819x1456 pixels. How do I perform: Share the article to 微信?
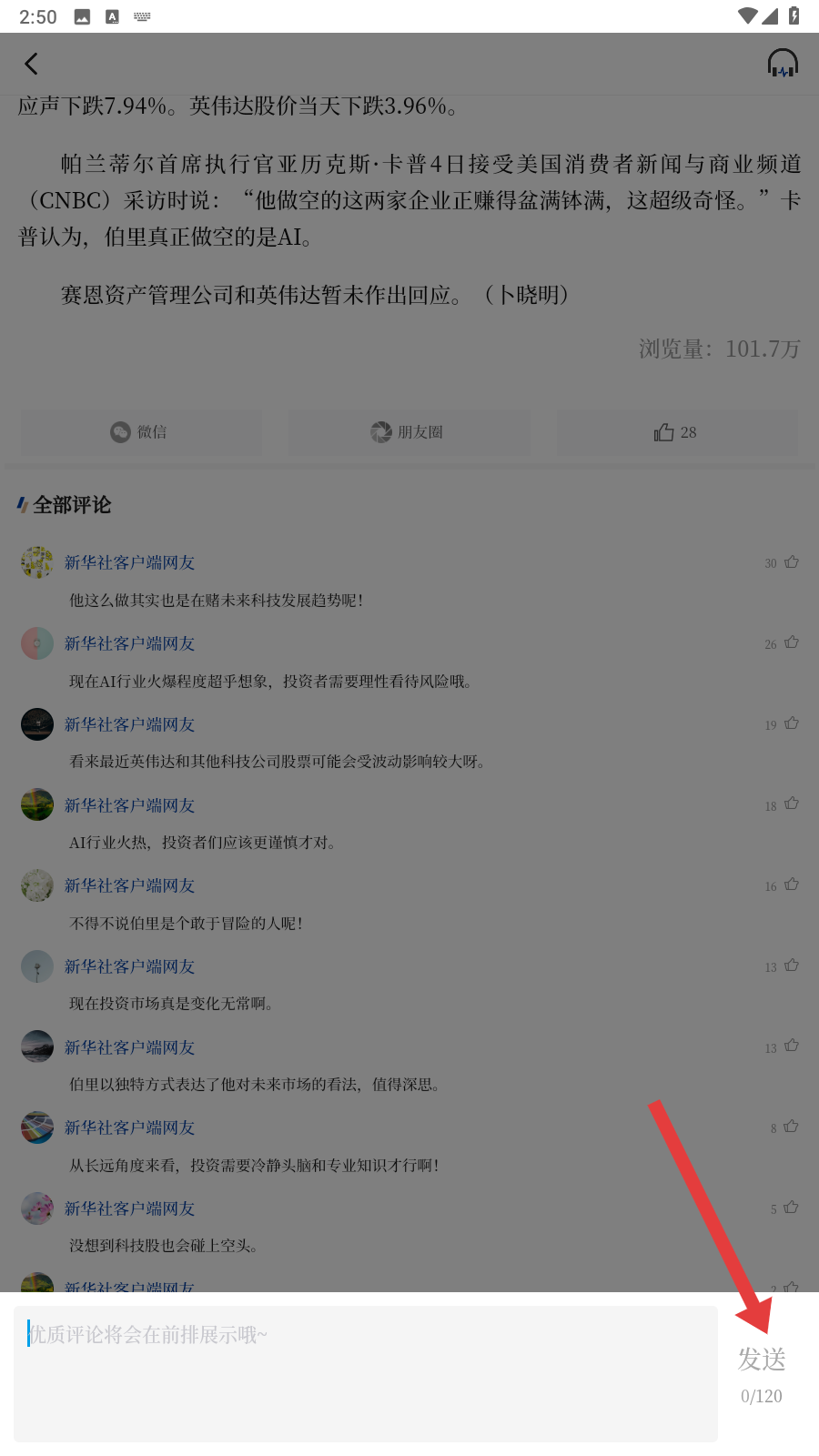click(x=140, y=432)
